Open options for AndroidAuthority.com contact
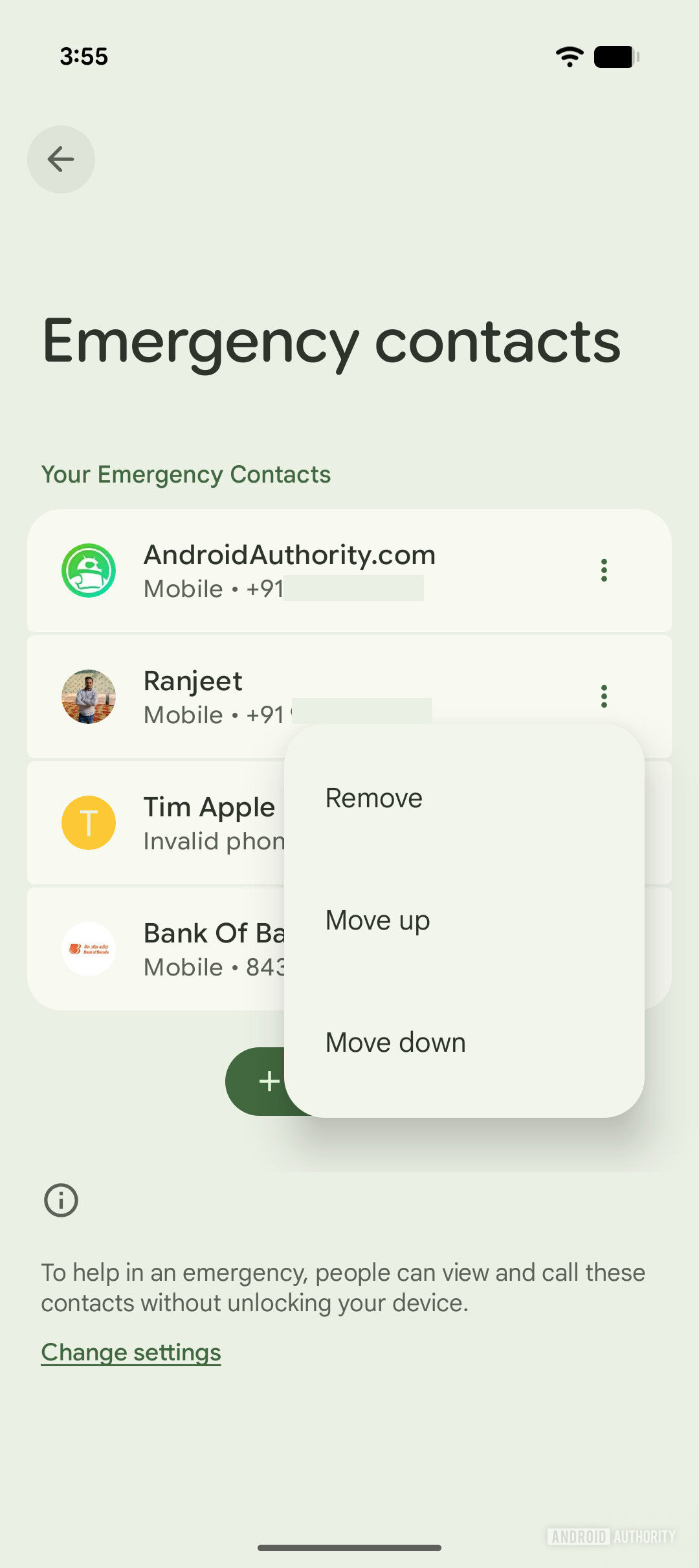 [604, 571]
